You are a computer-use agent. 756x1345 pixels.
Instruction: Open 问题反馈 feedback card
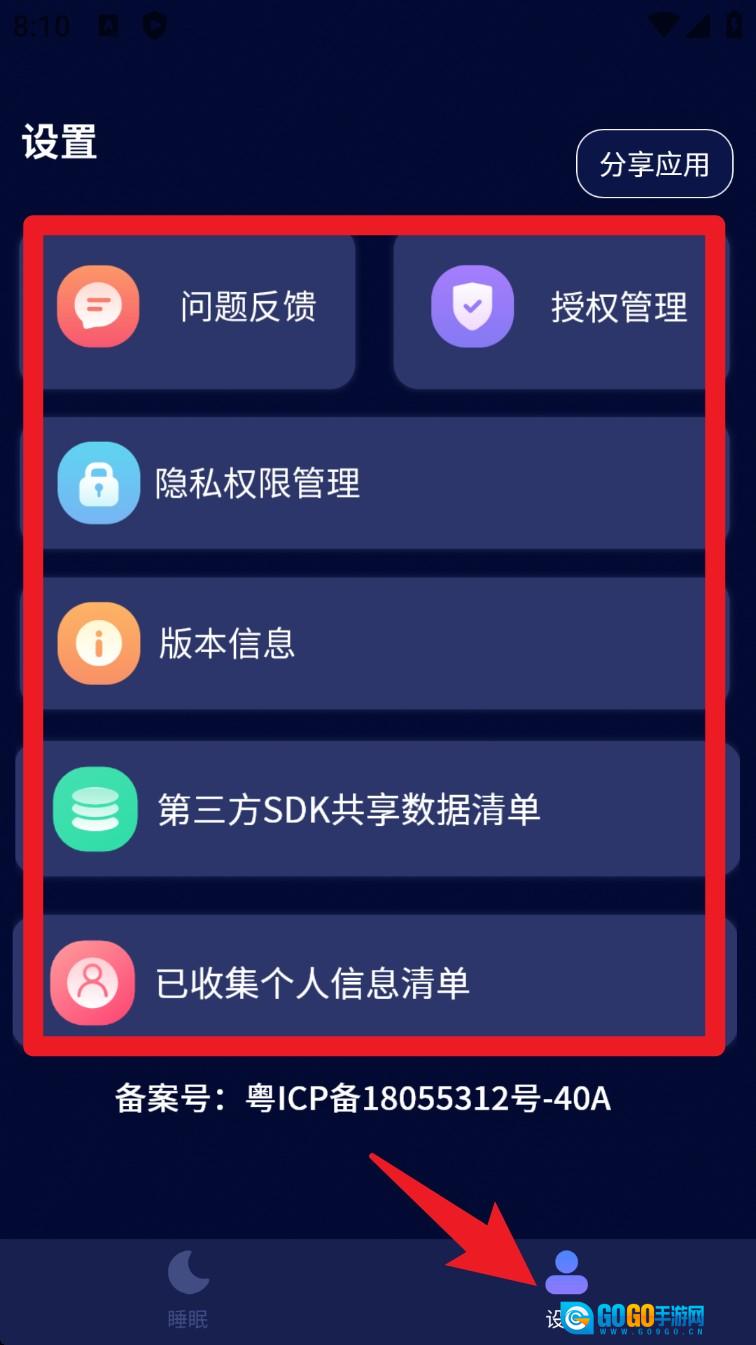pos(190,307)
